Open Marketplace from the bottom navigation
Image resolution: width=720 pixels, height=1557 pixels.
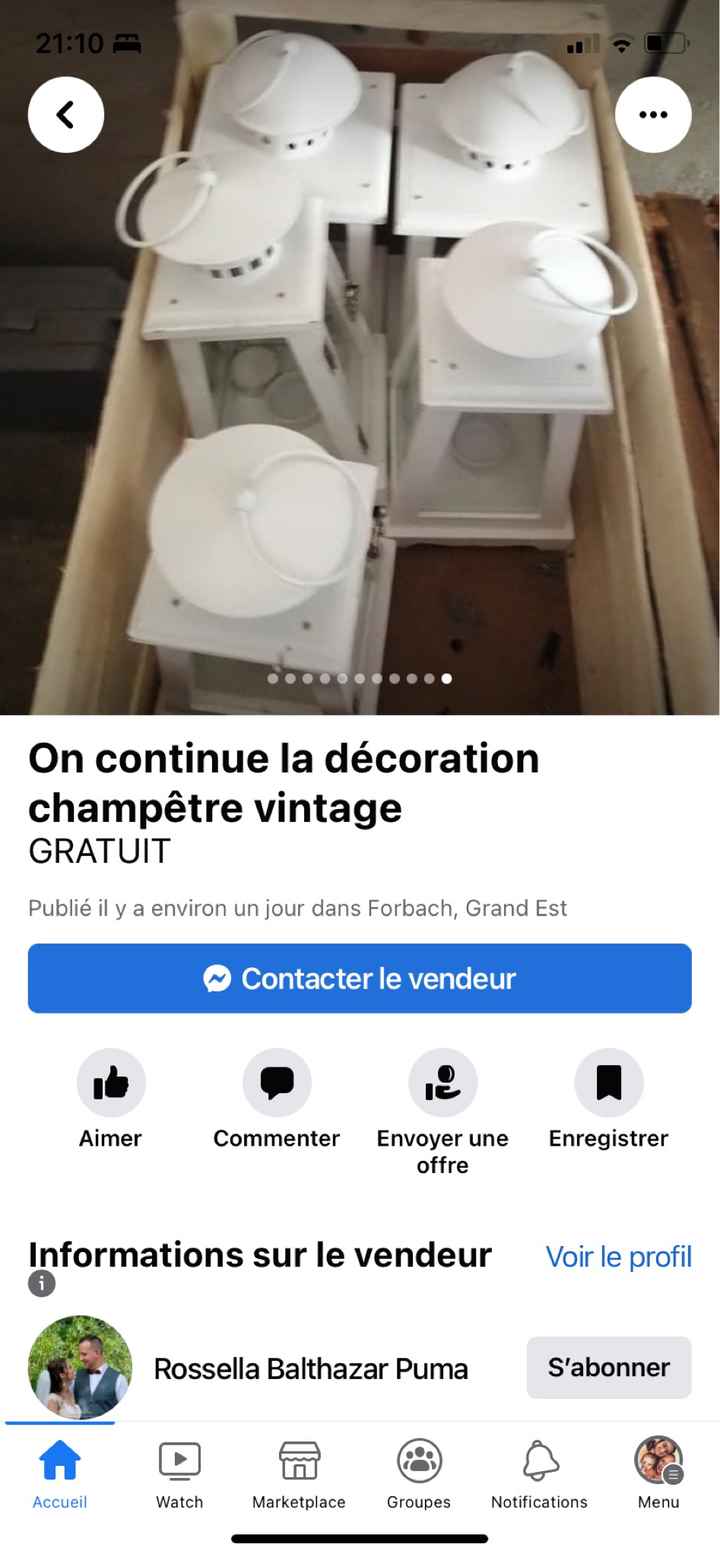[x=298, y=1472]
